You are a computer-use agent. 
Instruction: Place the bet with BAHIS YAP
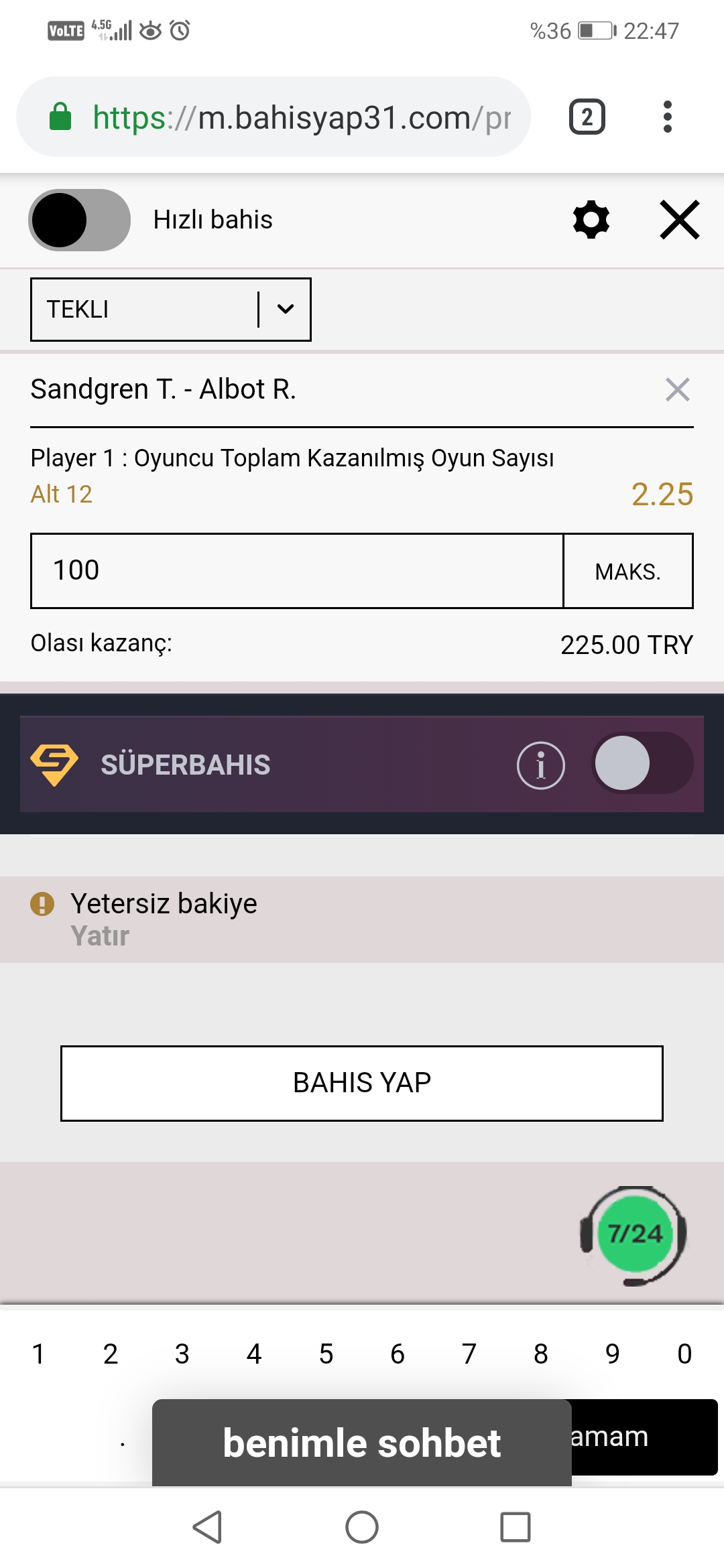[362, 1083]
